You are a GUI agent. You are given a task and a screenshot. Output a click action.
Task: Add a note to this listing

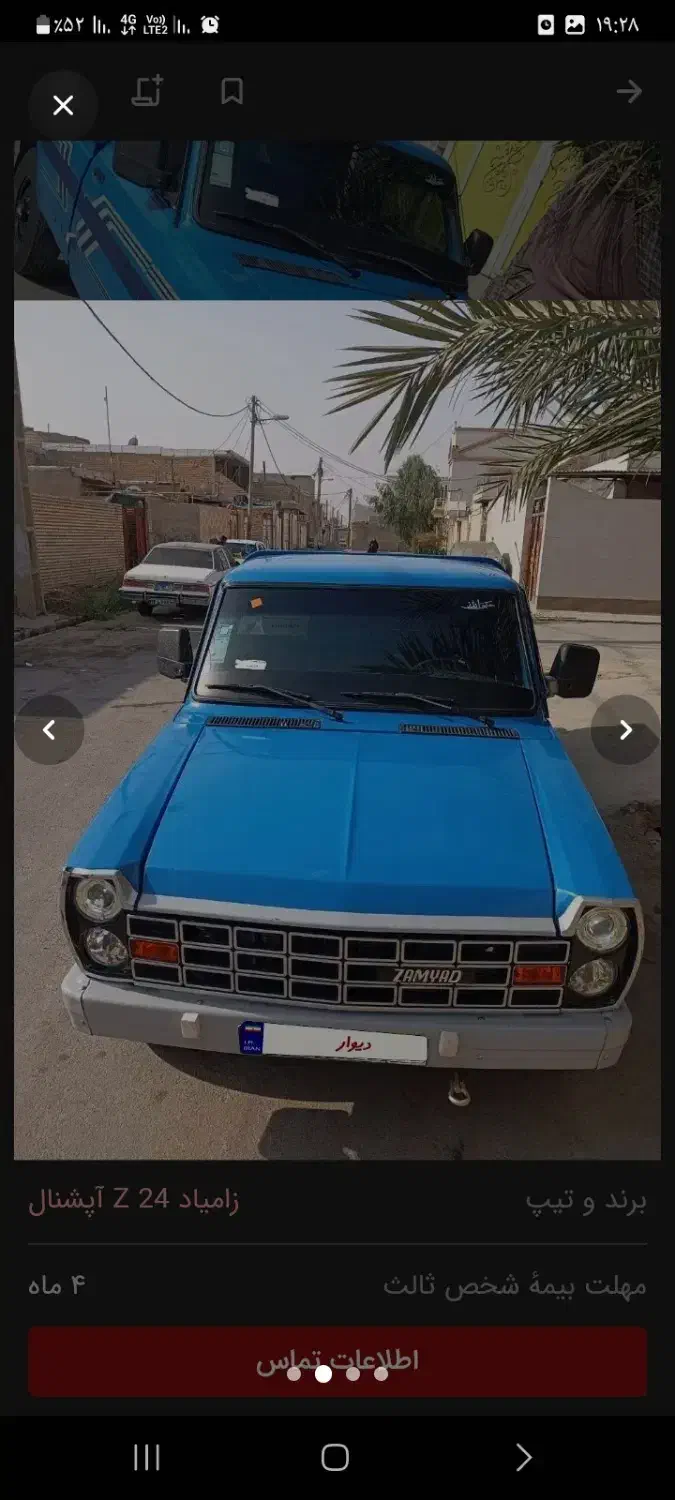(x=147, y=92)
